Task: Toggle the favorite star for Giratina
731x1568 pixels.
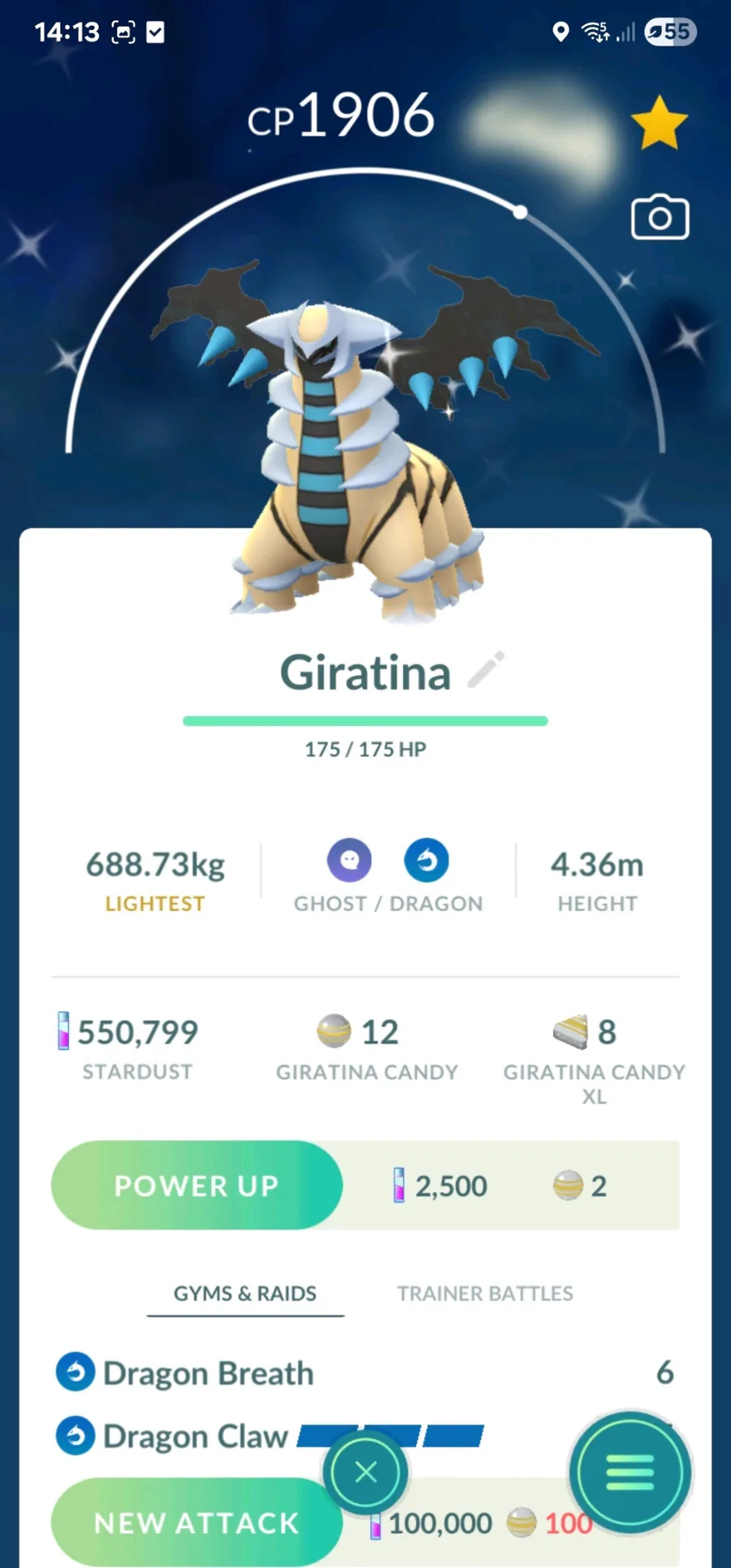Action: pos(659,123)
